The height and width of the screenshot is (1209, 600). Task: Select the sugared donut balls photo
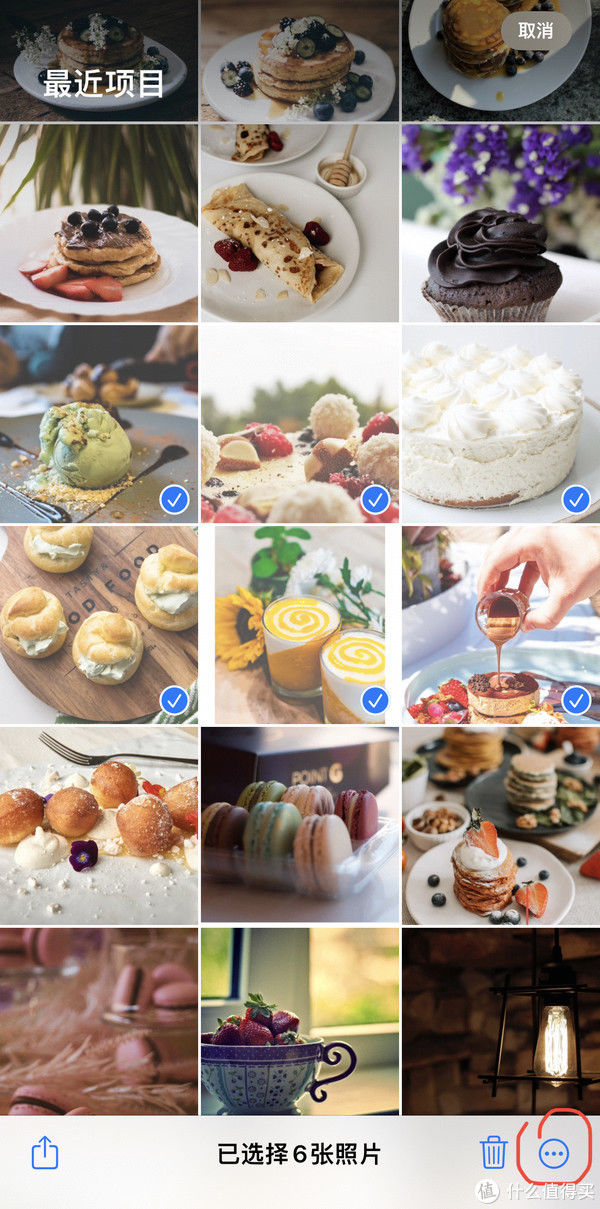[x=98, y=825]
